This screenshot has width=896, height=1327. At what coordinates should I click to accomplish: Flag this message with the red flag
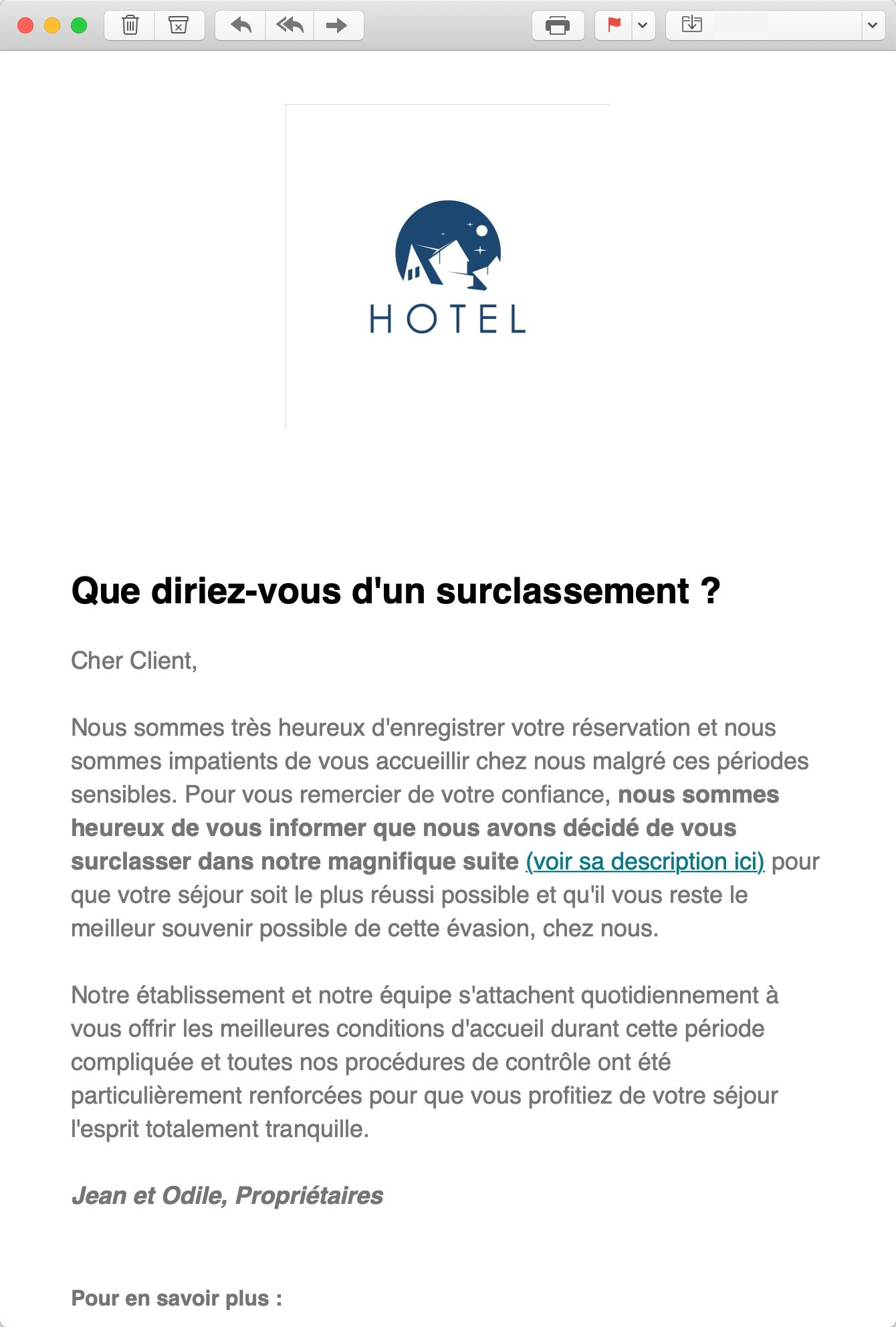point(614,25)
